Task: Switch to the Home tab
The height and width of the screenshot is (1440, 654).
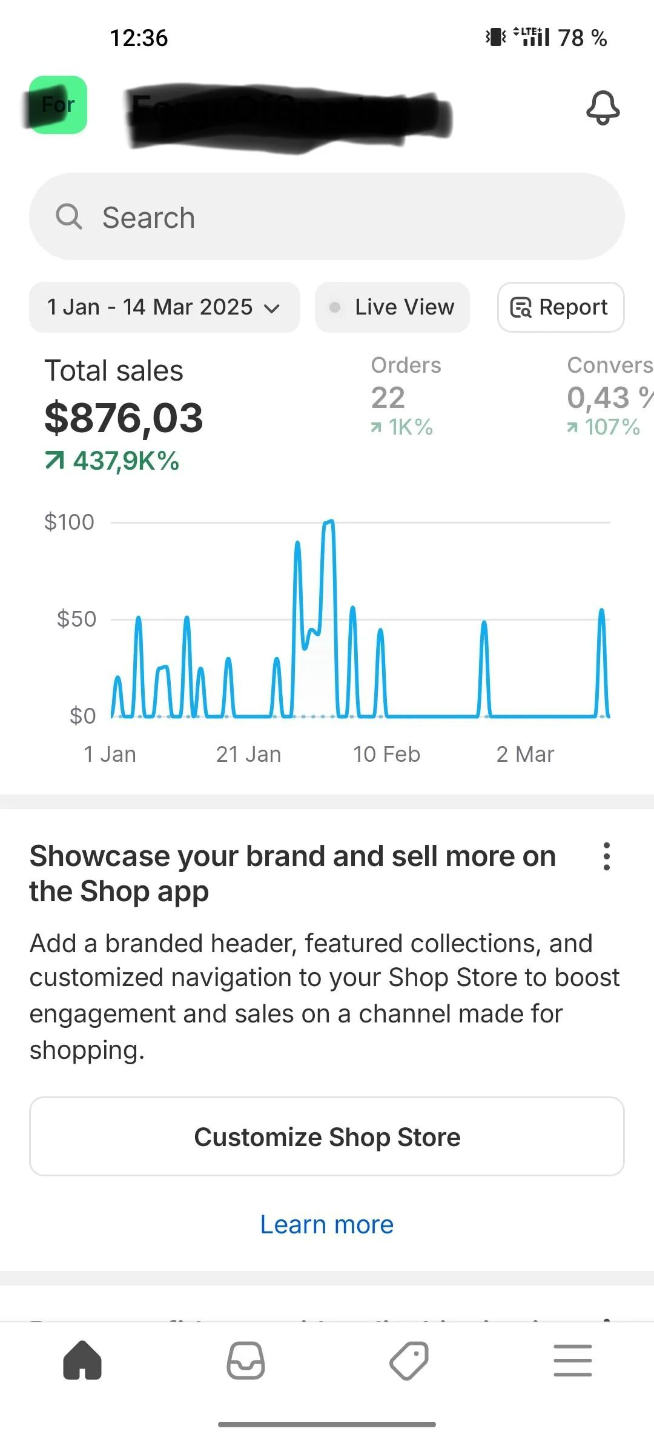Action: (x=82, y=1361)
